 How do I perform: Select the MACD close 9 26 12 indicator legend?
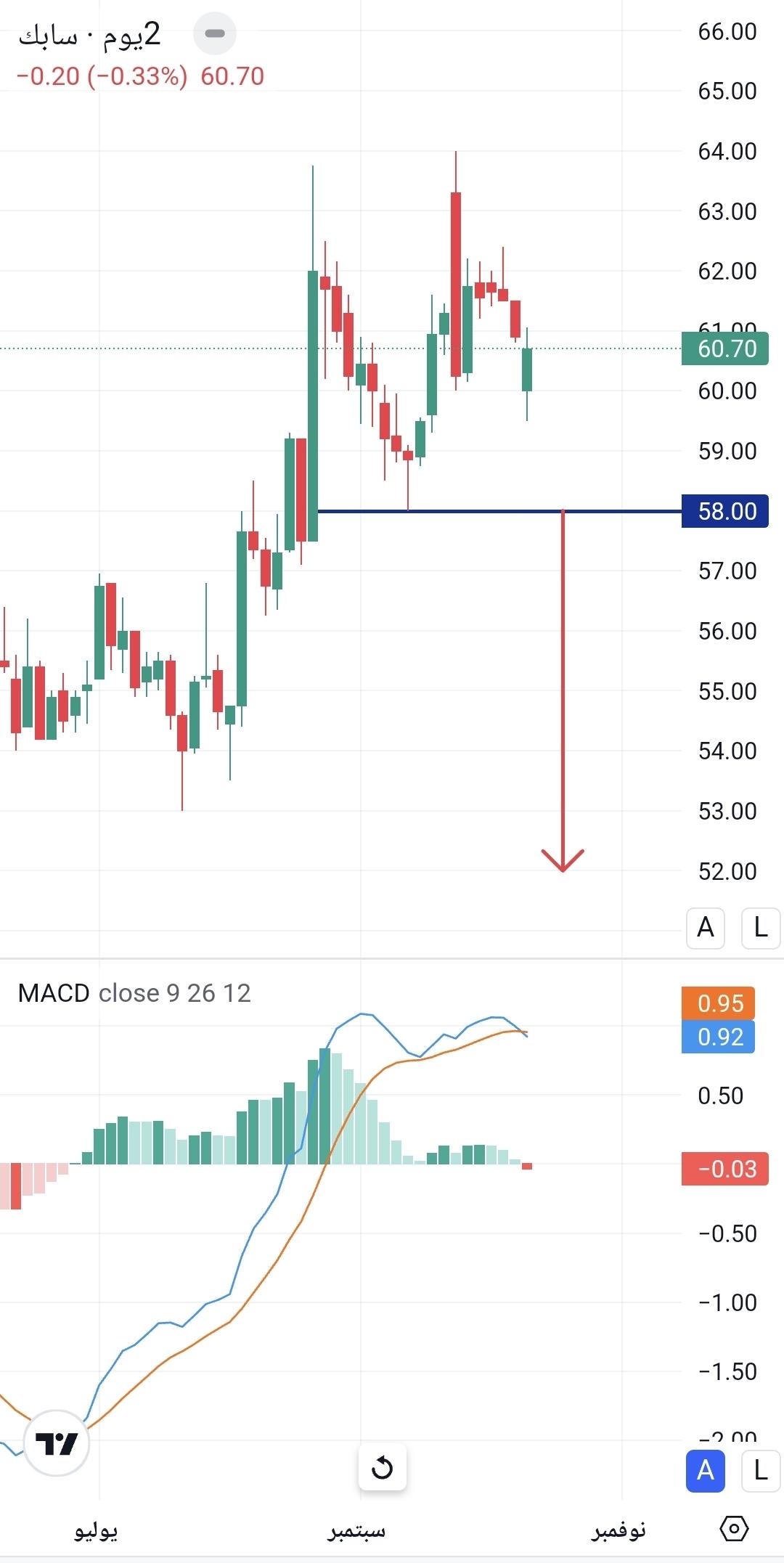[x=134, y=993]
